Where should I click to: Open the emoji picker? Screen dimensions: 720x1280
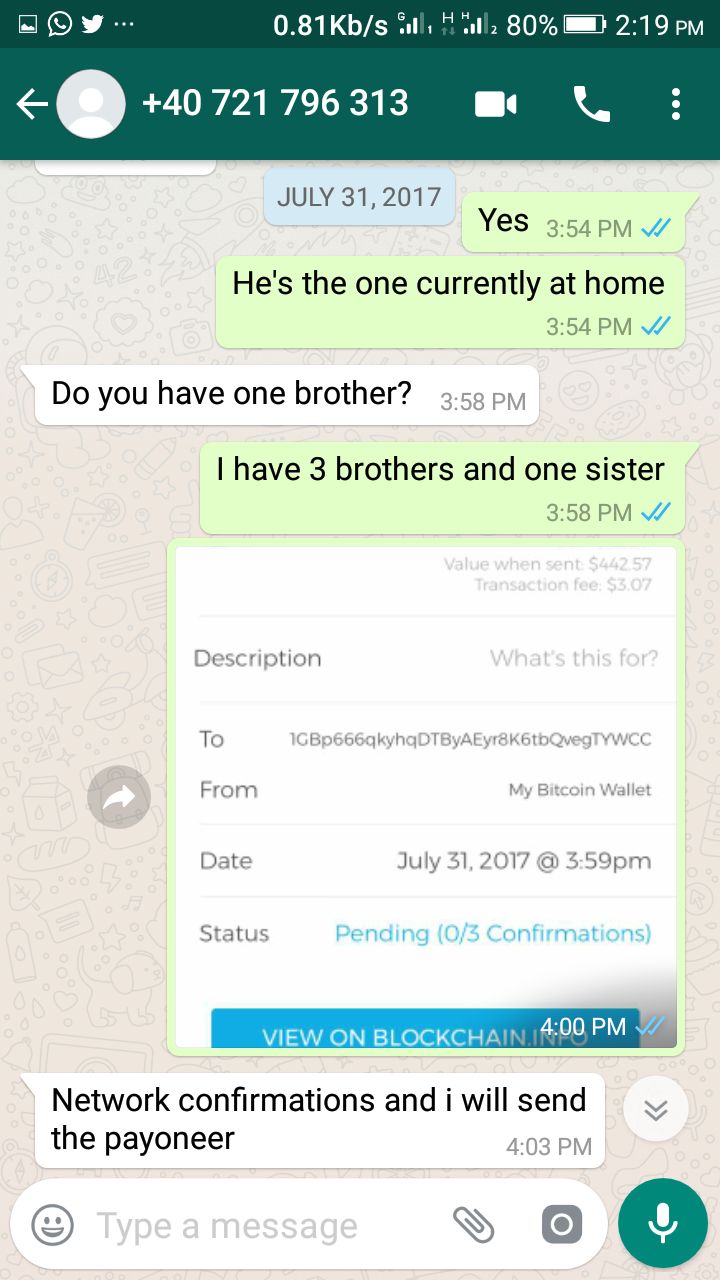(52, 1224)
